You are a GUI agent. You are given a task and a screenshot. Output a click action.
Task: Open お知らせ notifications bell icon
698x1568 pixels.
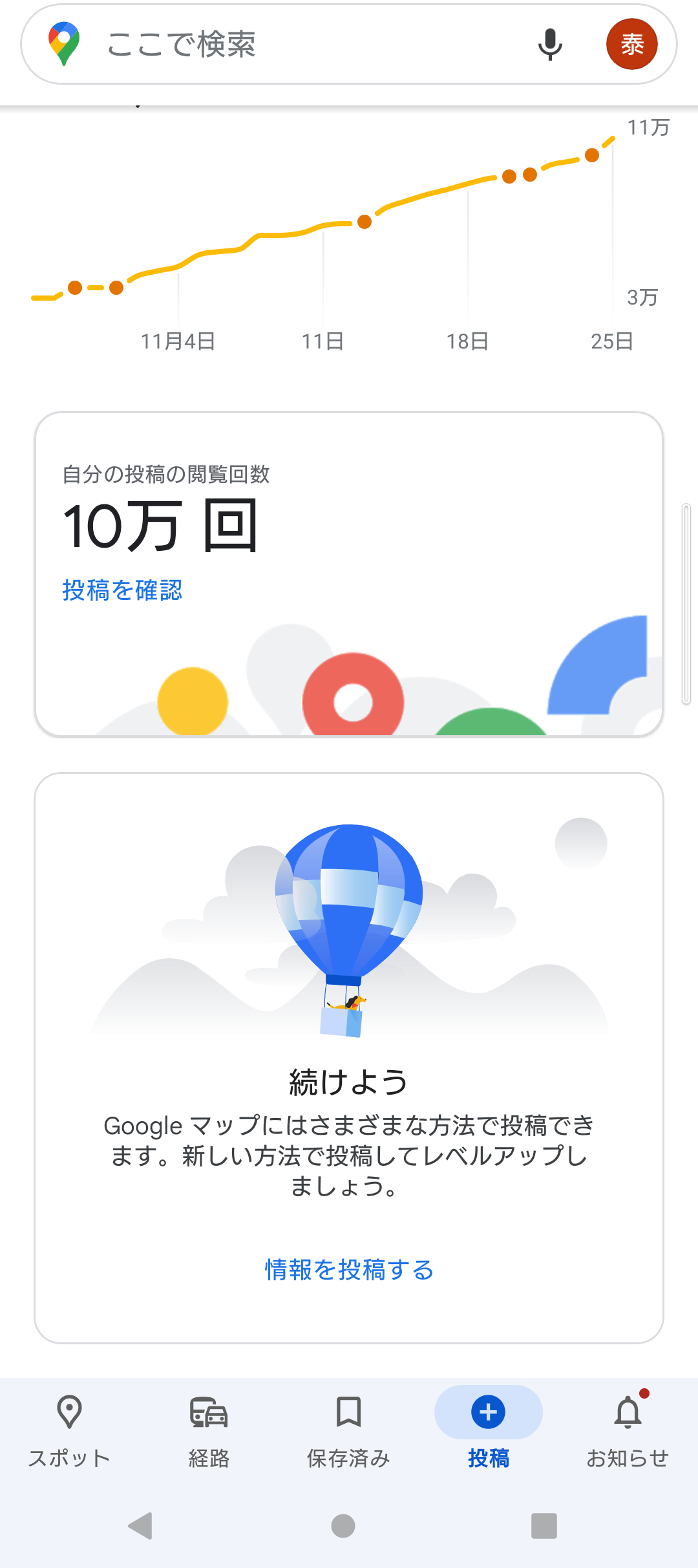(x=627, y=1412)
